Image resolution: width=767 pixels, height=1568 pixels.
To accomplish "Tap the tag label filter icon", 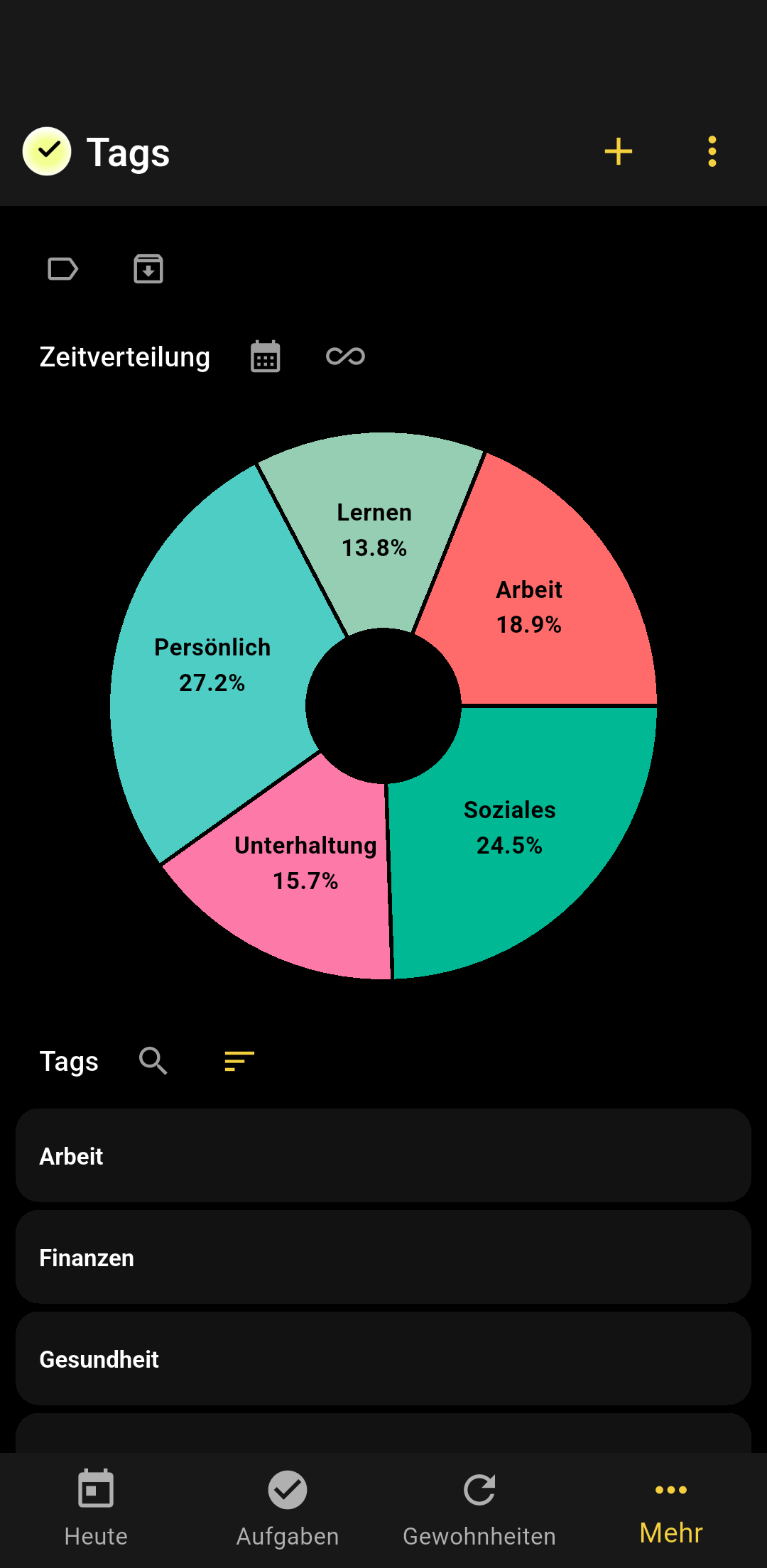I will pos(62,269).
